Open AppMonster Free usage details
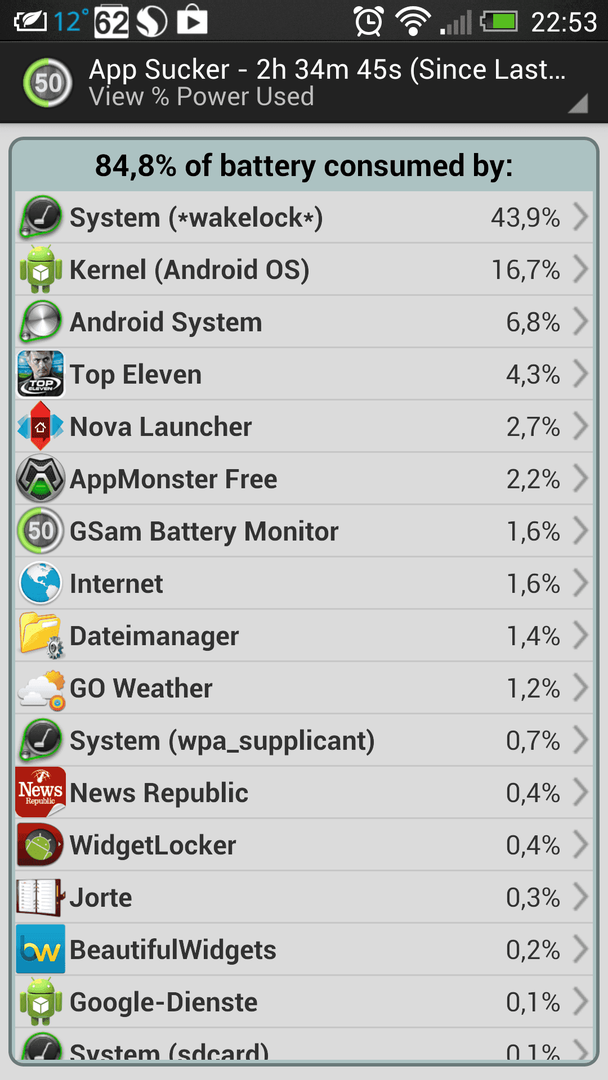This screenshot has width=608, height=1080. 304,479
